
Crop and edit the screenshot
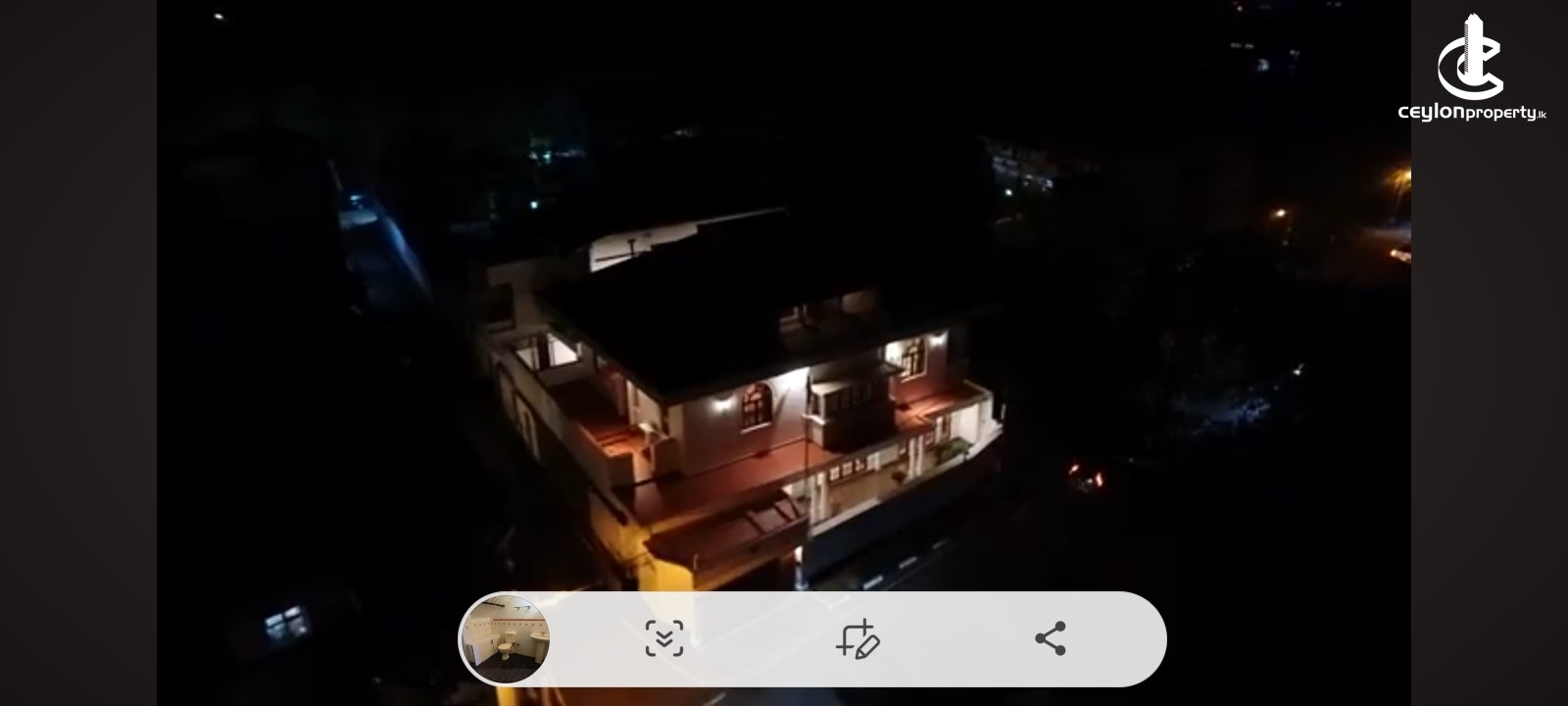pyautogui.click(x=857, y=639)
